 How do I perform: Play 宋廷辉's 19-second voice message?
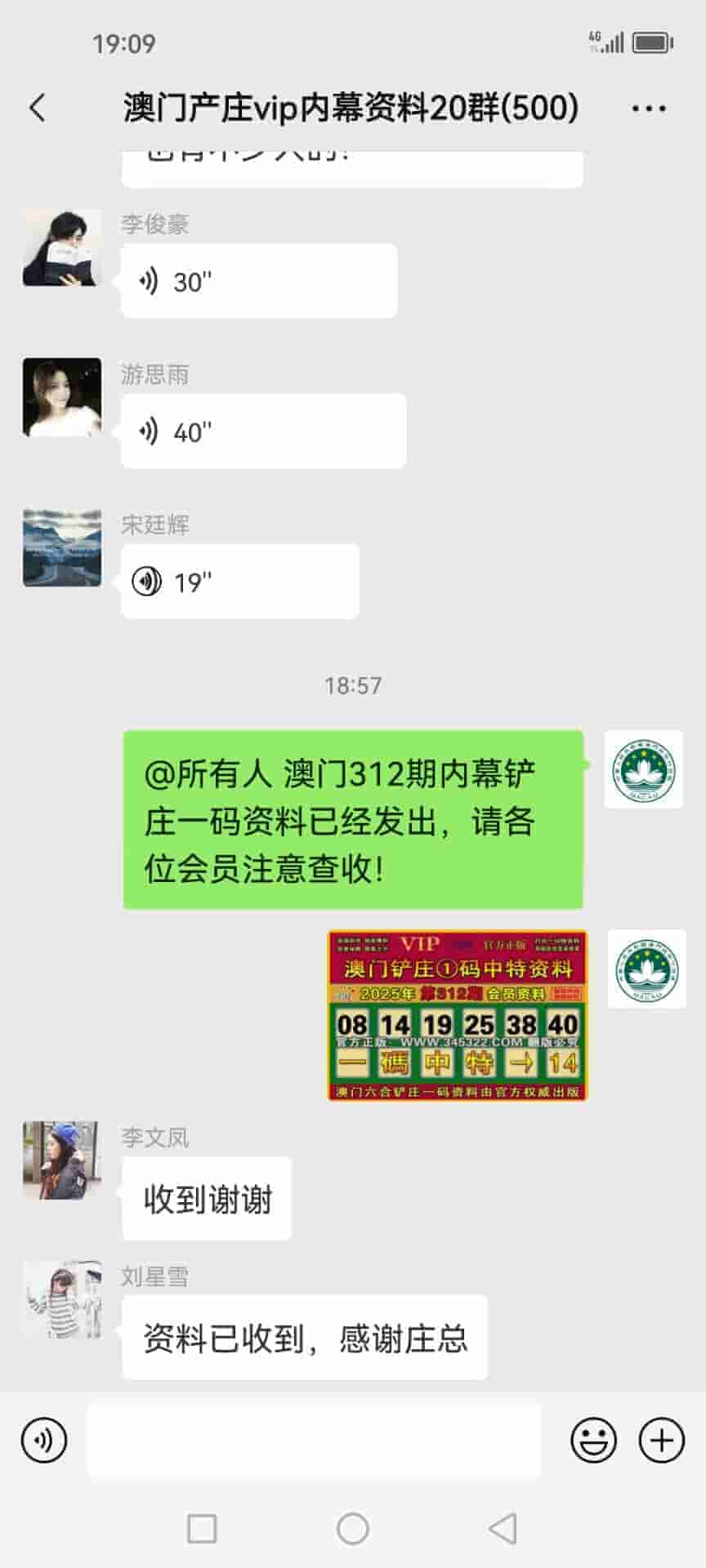[239, 581]
